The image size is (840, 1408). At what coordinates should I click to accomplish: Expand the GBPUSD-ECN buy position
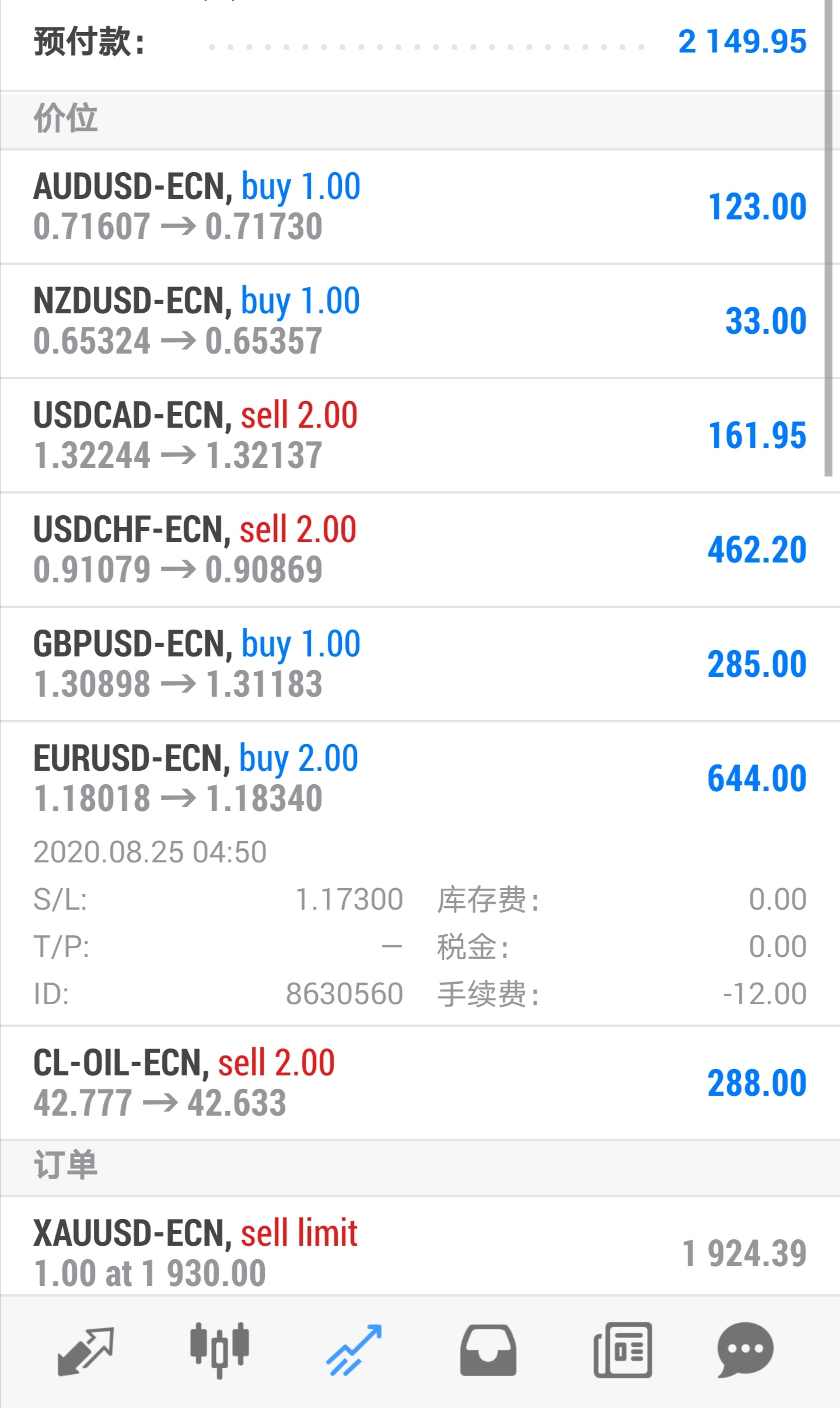[420, 664]
